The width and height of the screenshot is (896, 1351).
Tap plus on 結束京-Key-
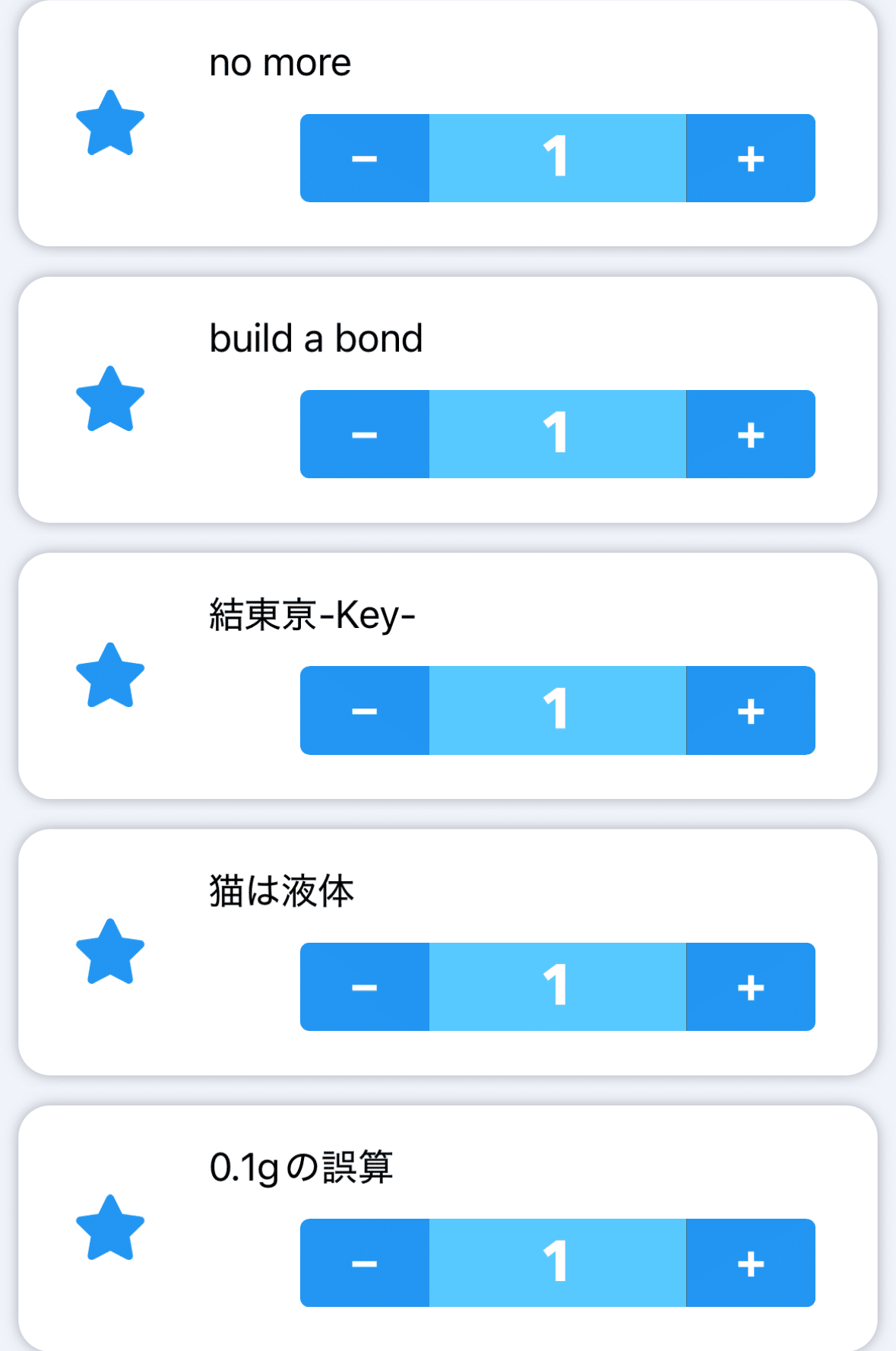point(750,710)
